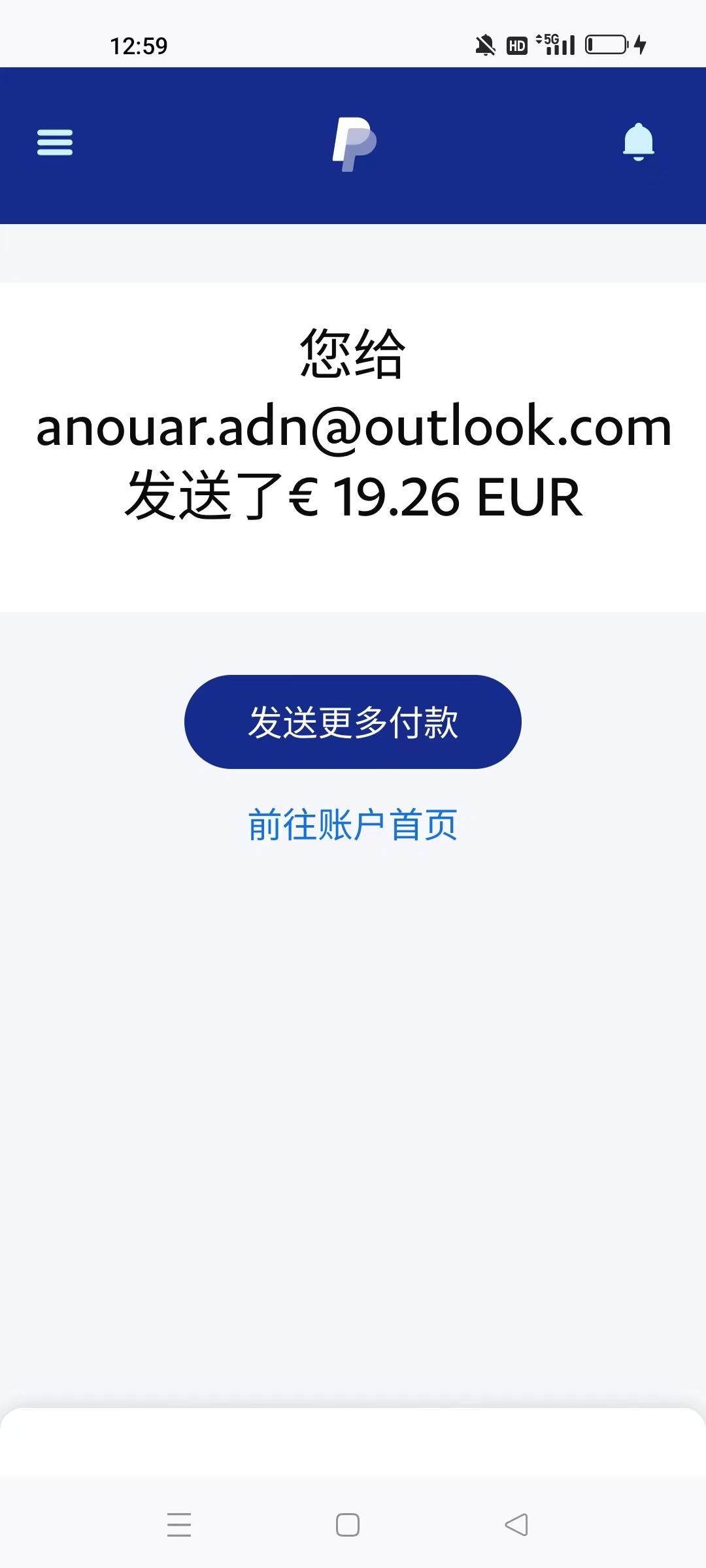Open the notifications bell
This screenshot has height=1568, width=706.
tap(638, 142)
